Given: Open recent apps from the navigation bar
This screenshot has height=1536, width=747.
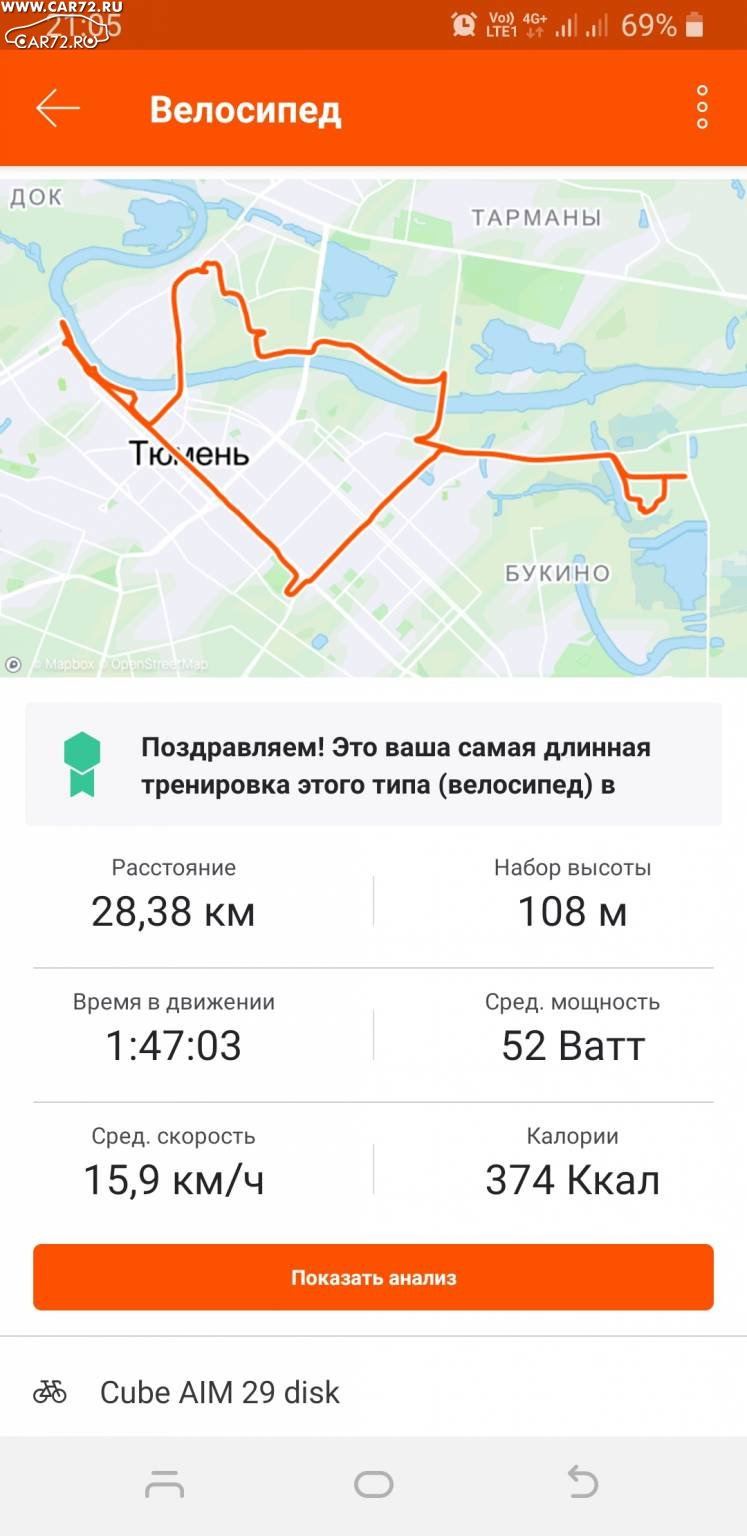Looking at the screenshot, I should pyautogui.click(x=165, y=1485).
